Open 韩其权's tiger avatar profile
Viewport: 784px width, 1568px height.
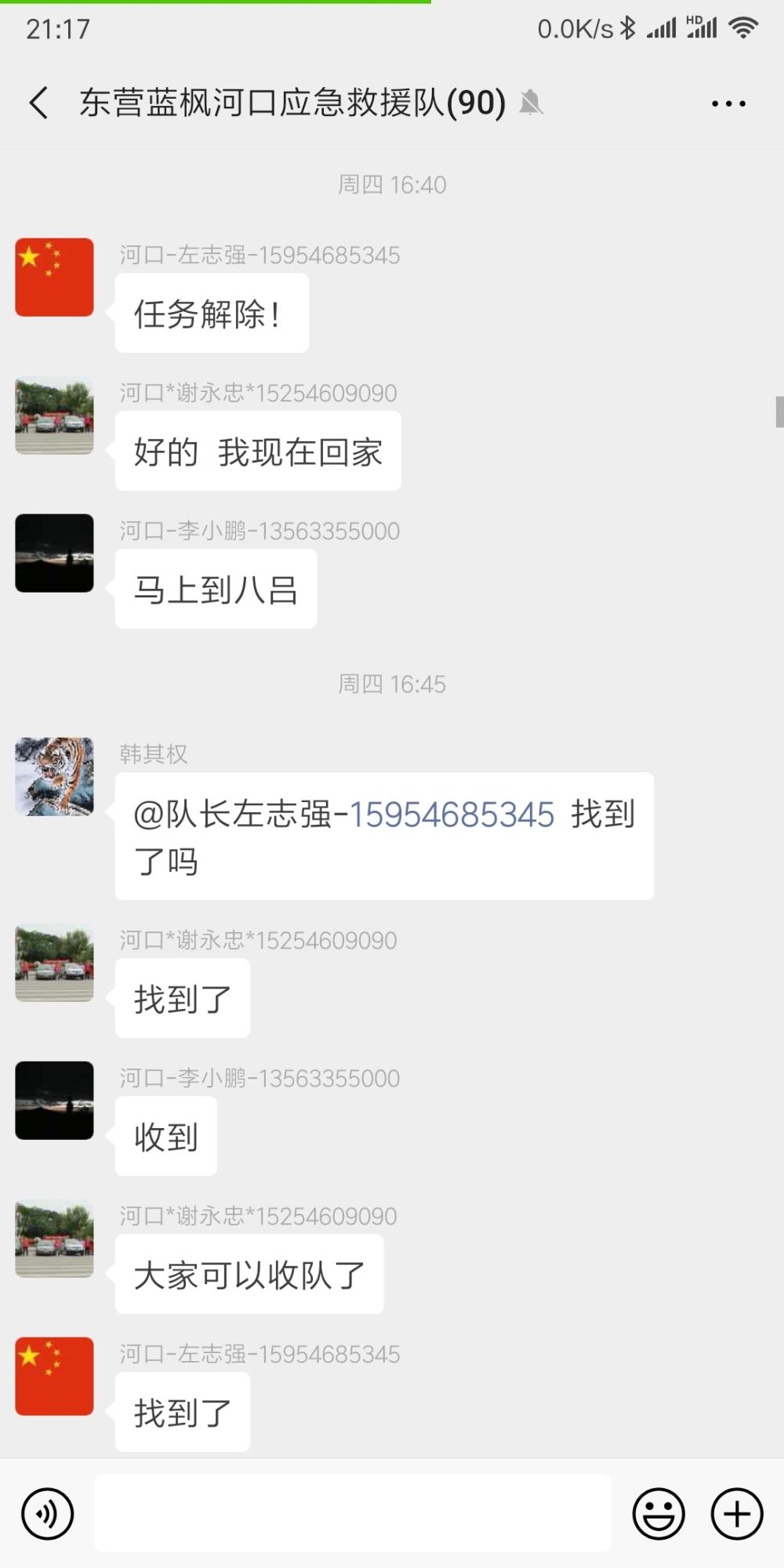(54, 776)
